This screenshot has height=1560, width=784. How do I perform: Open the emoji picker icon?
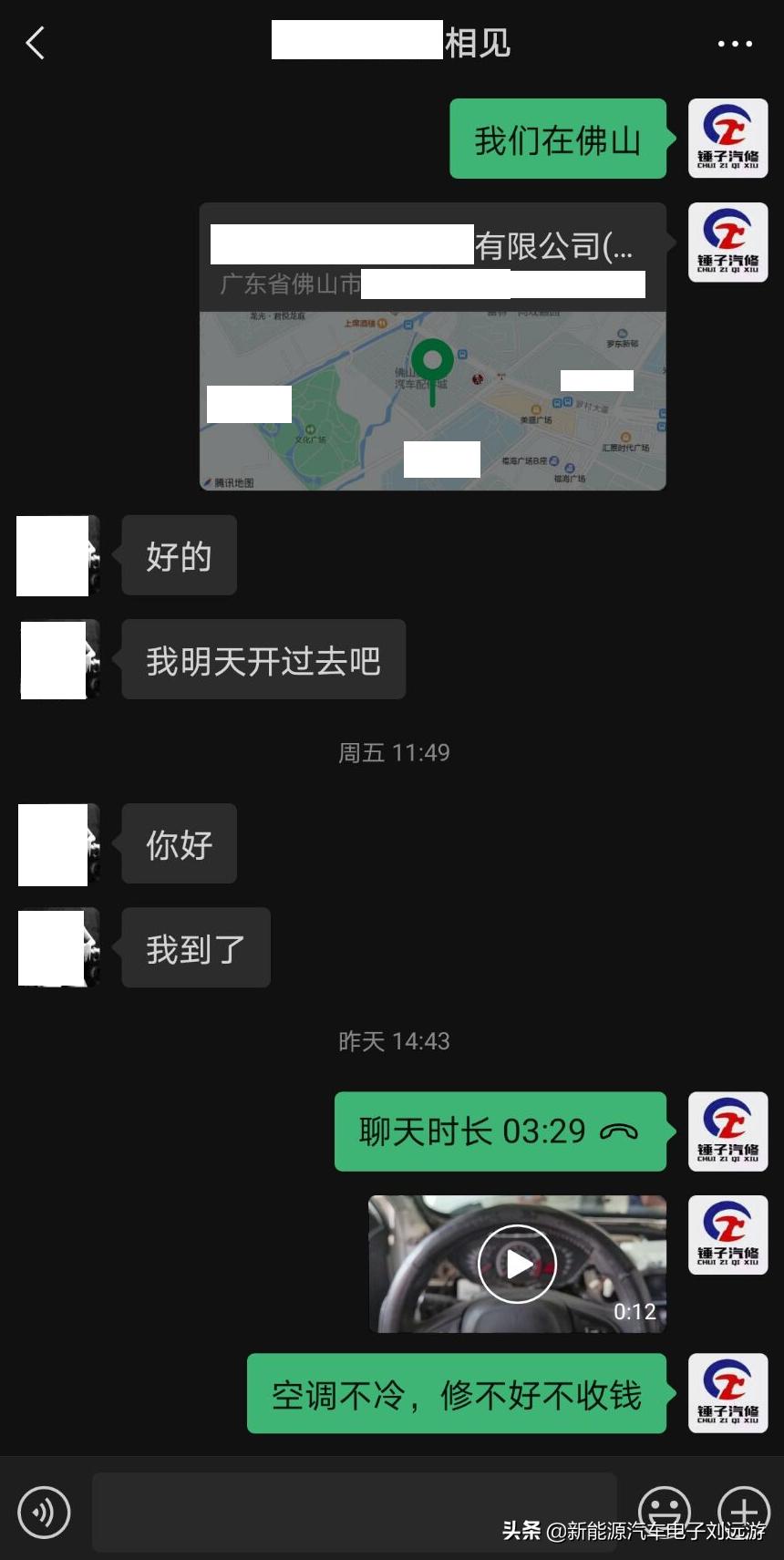tap(665, 1511)
